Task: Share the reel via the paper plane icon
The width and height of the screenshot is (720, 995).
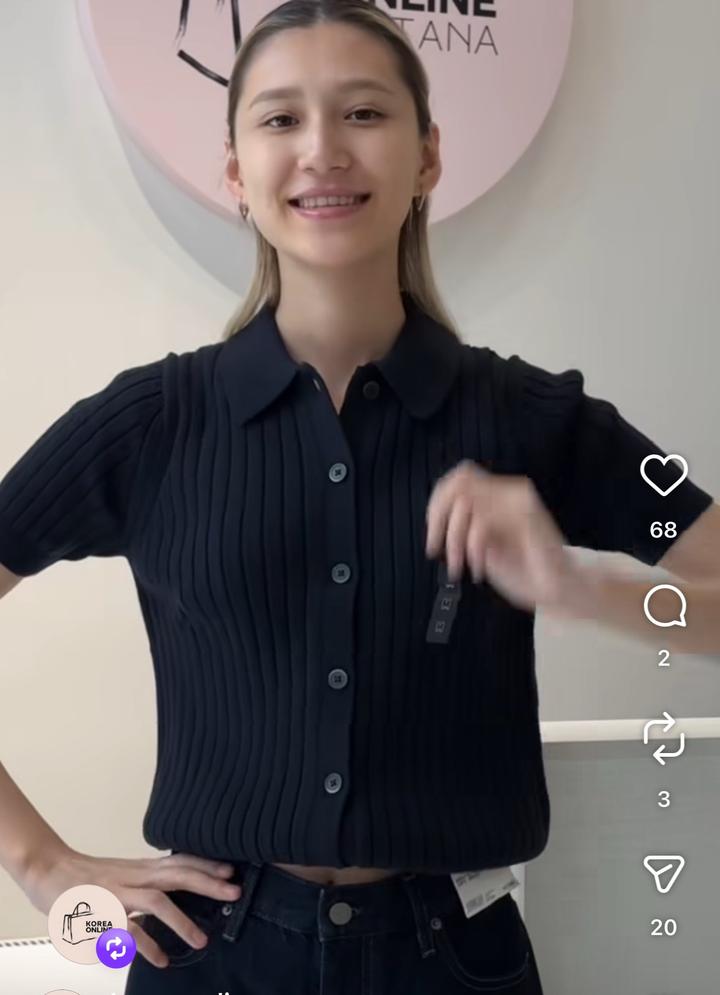Action: [664, 873]
